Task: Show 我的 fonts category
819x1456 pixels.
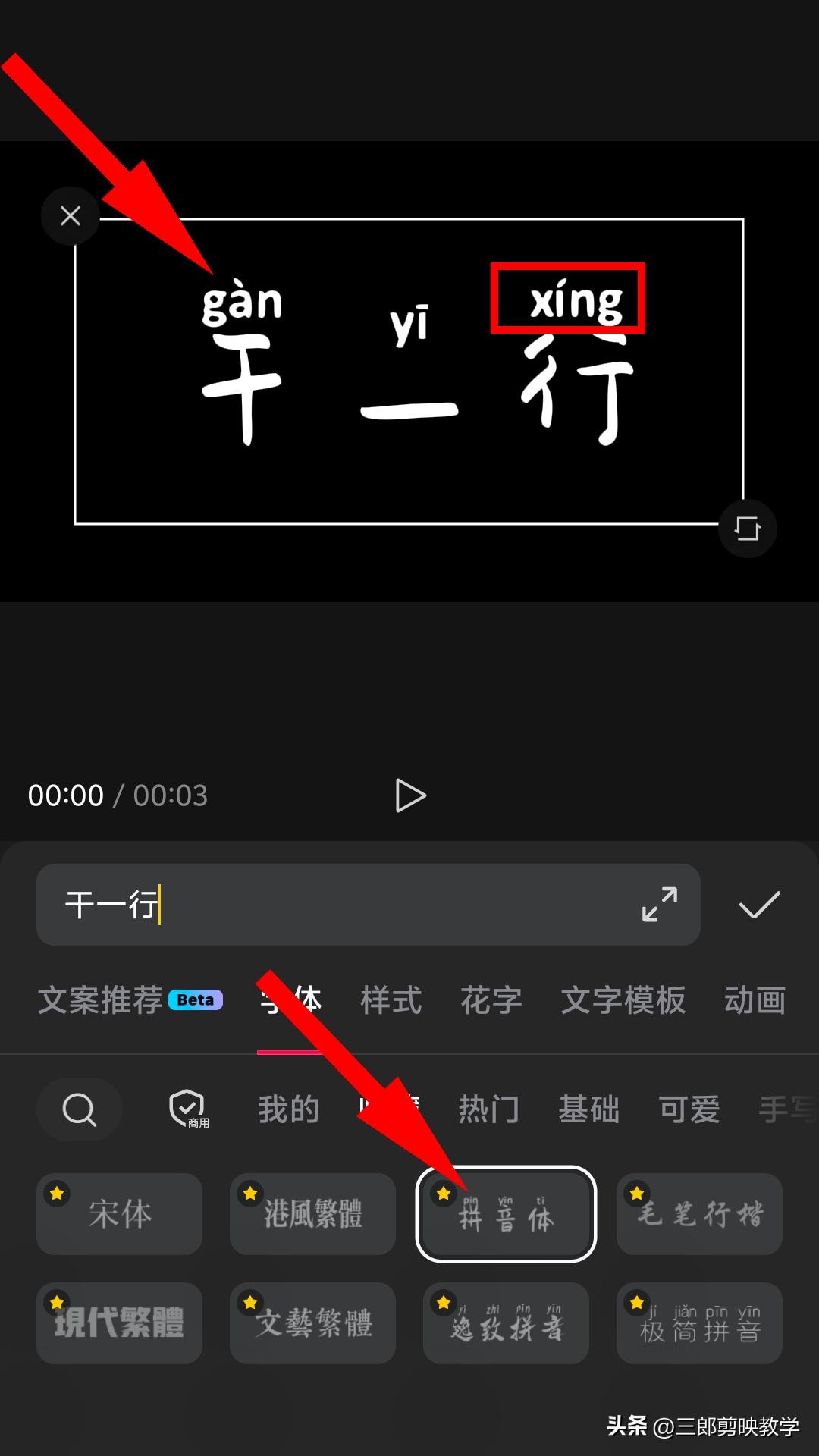Action: point(288,1110)
